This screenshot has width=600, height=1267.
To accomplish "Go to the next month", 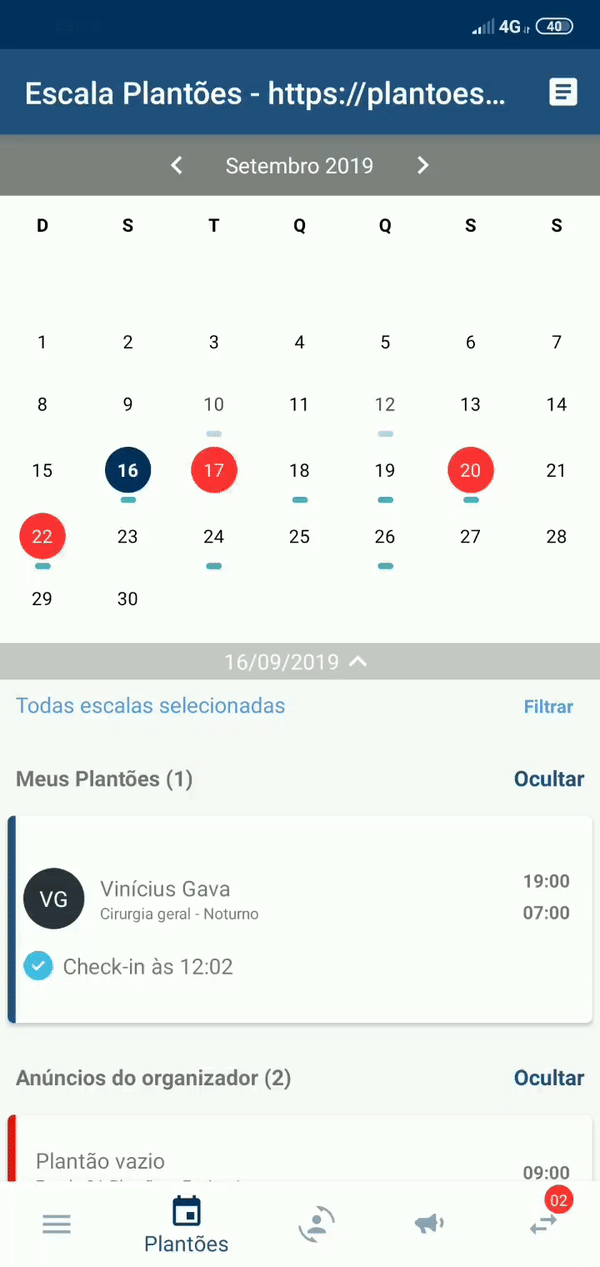I will click(x=422, y=165).
